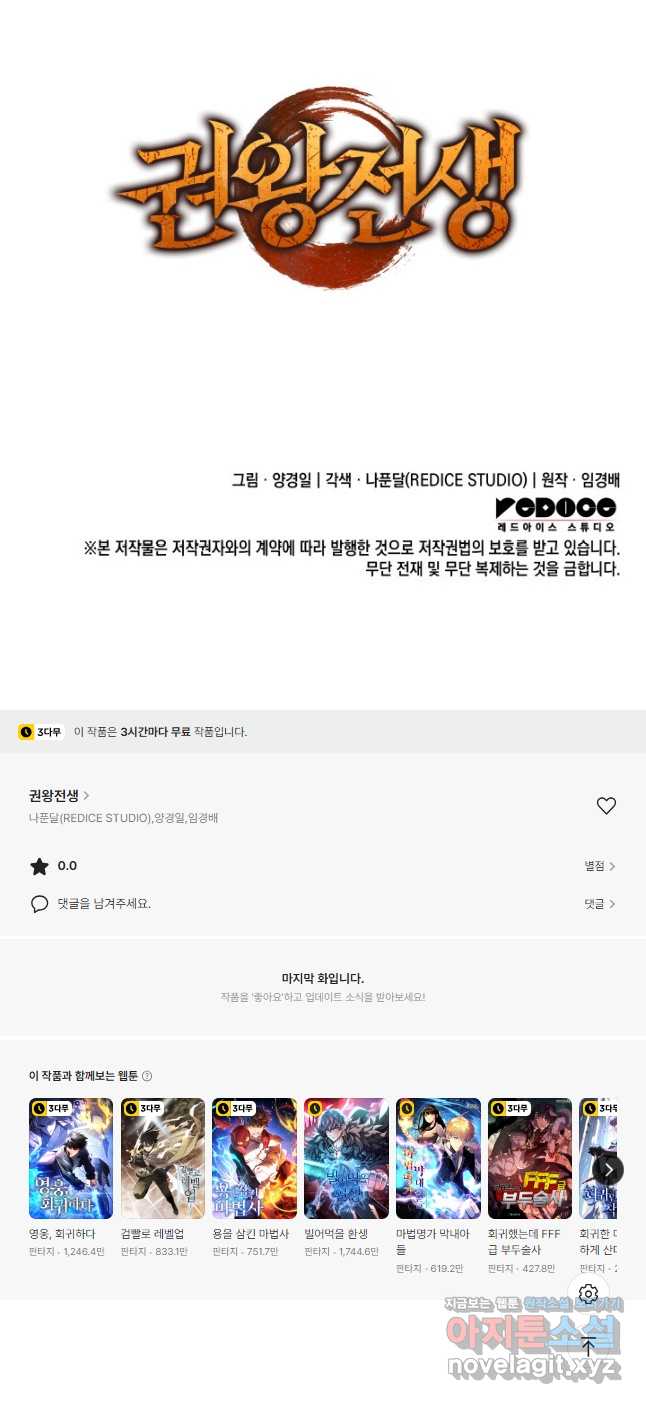Open the viewer settings gear

click(x=588, y=1294)
